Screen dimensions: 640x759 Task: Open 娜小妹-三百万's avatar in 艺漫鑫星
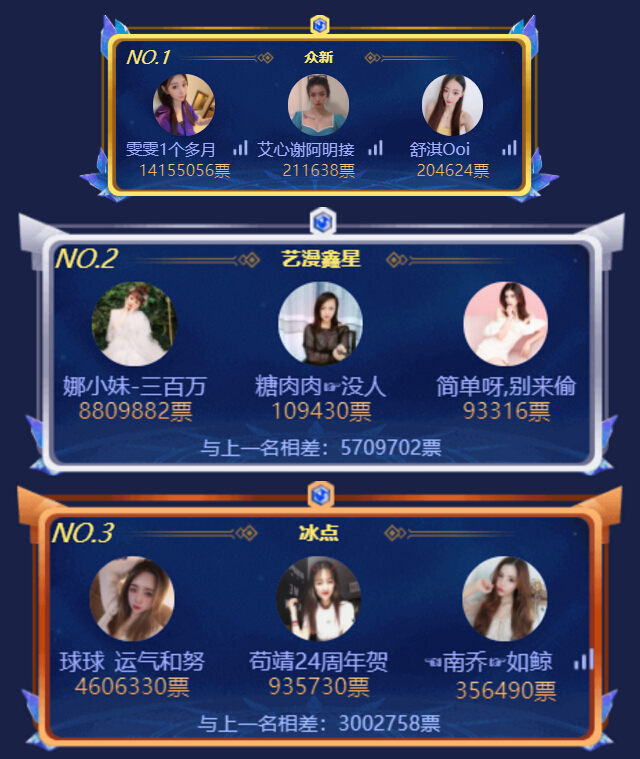(133, 323)
